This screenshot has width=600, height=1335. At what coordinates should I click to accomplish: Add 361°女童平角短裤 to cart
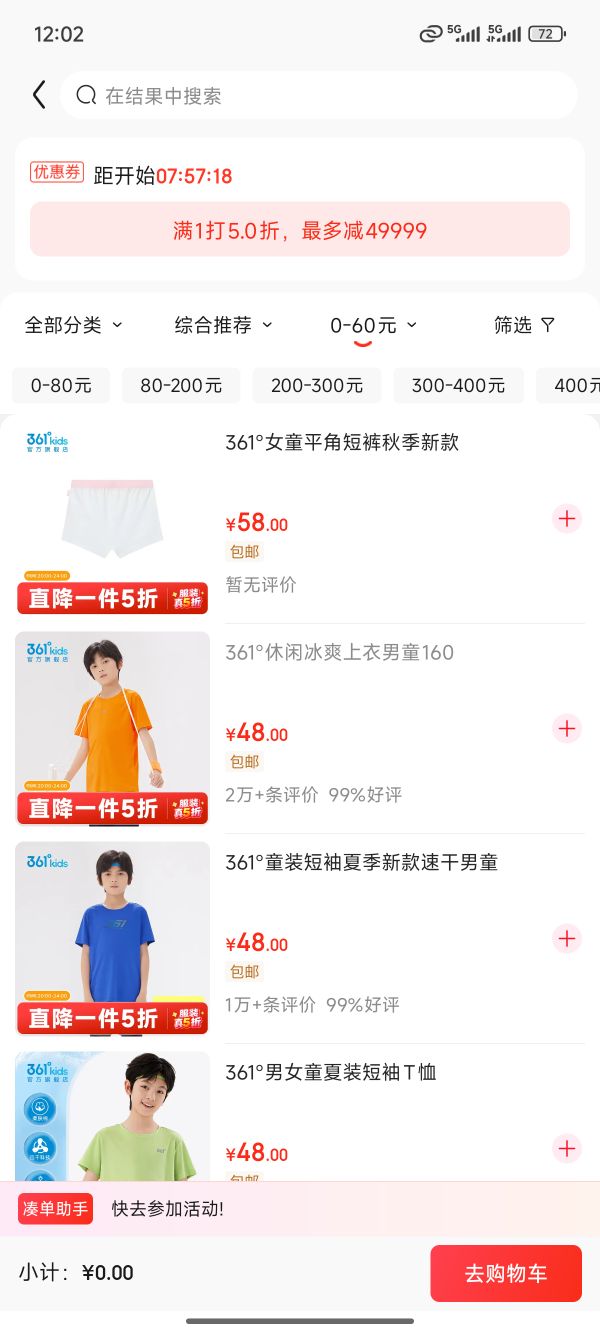567,518
